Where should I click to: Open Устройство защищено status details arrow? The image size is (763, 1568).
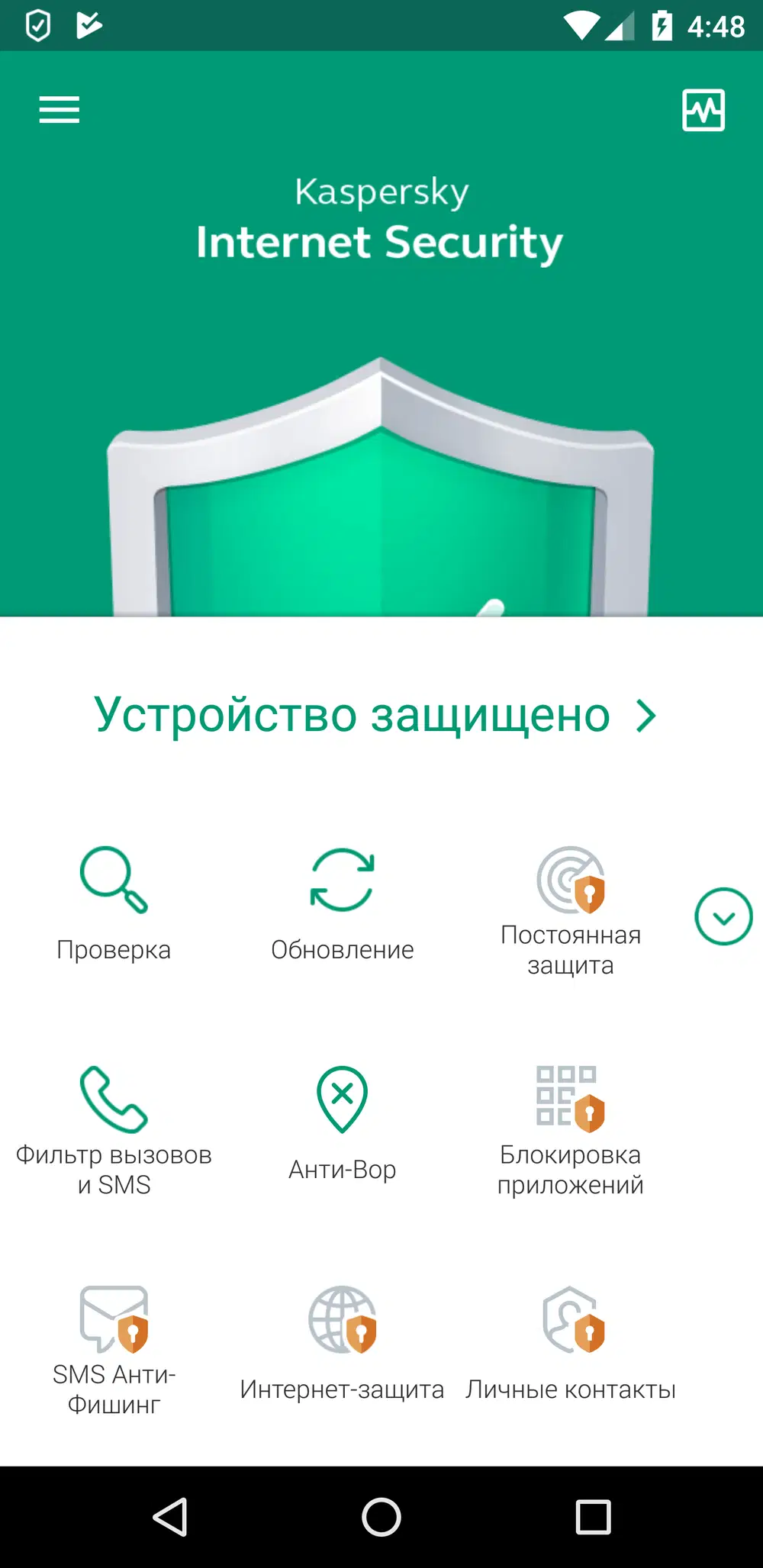[x=646, y=715]
